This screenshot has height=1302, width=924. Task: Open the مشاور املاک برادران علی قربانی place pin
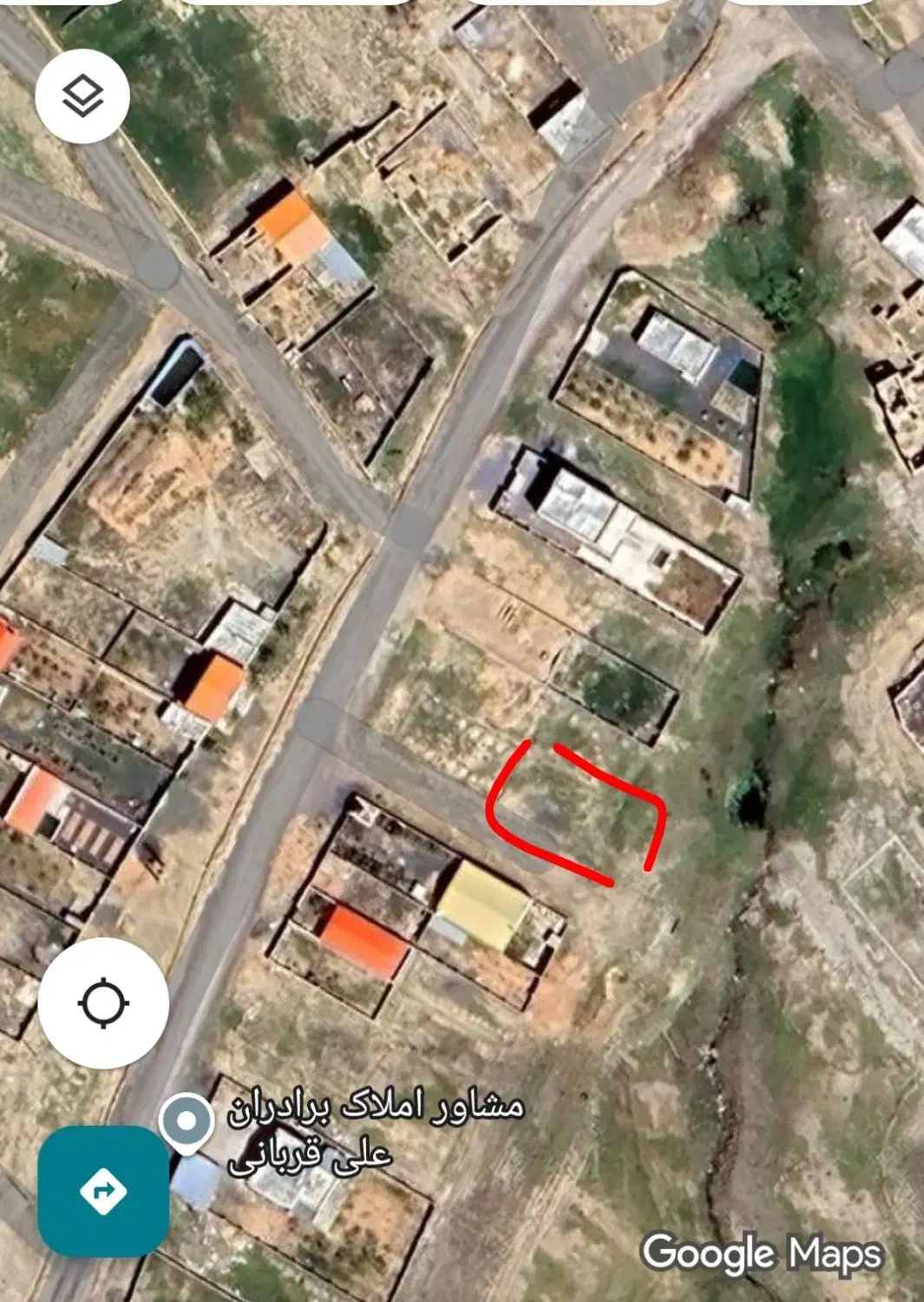coord(187,1121)
